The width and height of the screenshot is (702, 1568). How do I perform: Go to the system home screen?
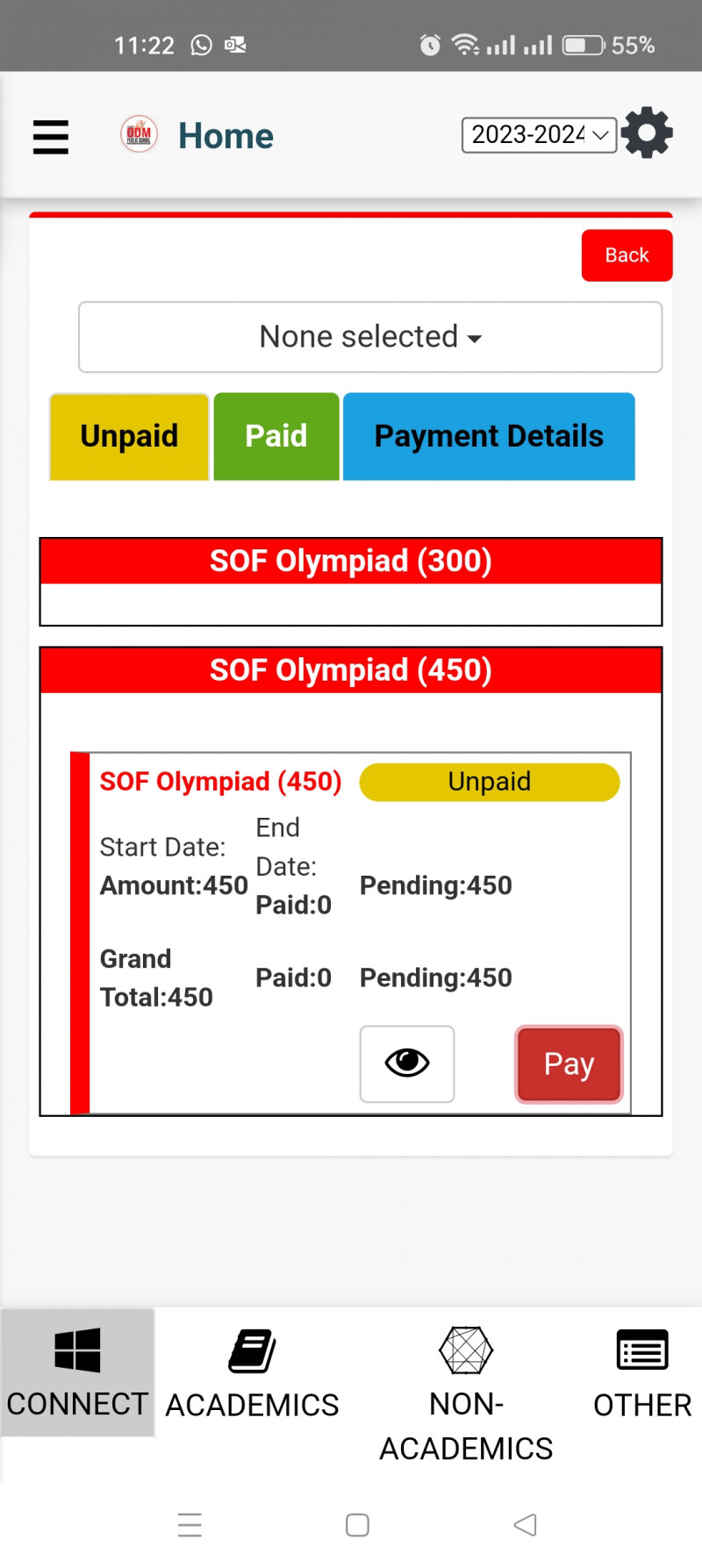coord(357,1524)
